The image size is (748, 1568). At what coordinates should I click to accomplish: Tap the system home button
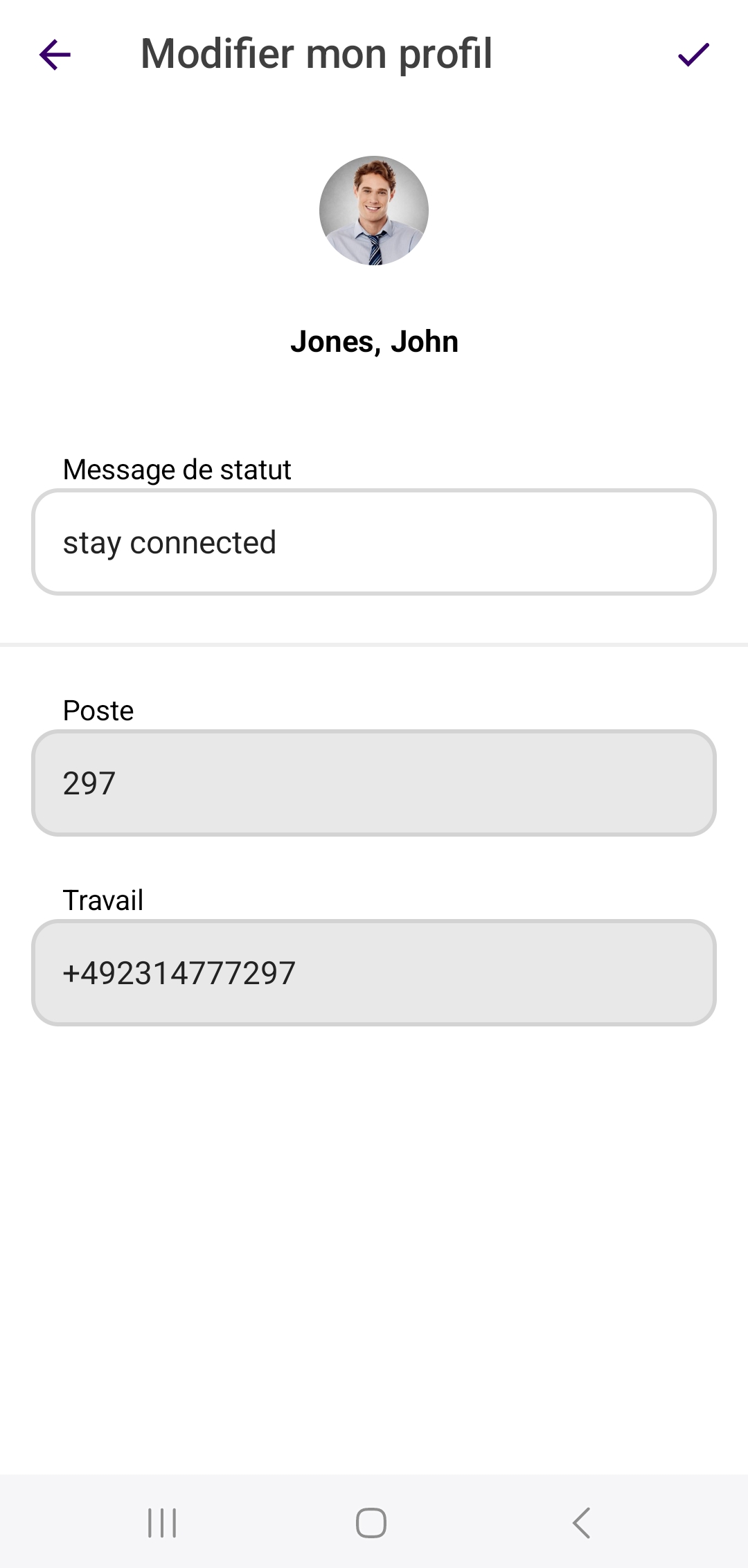coord(371,1522)
